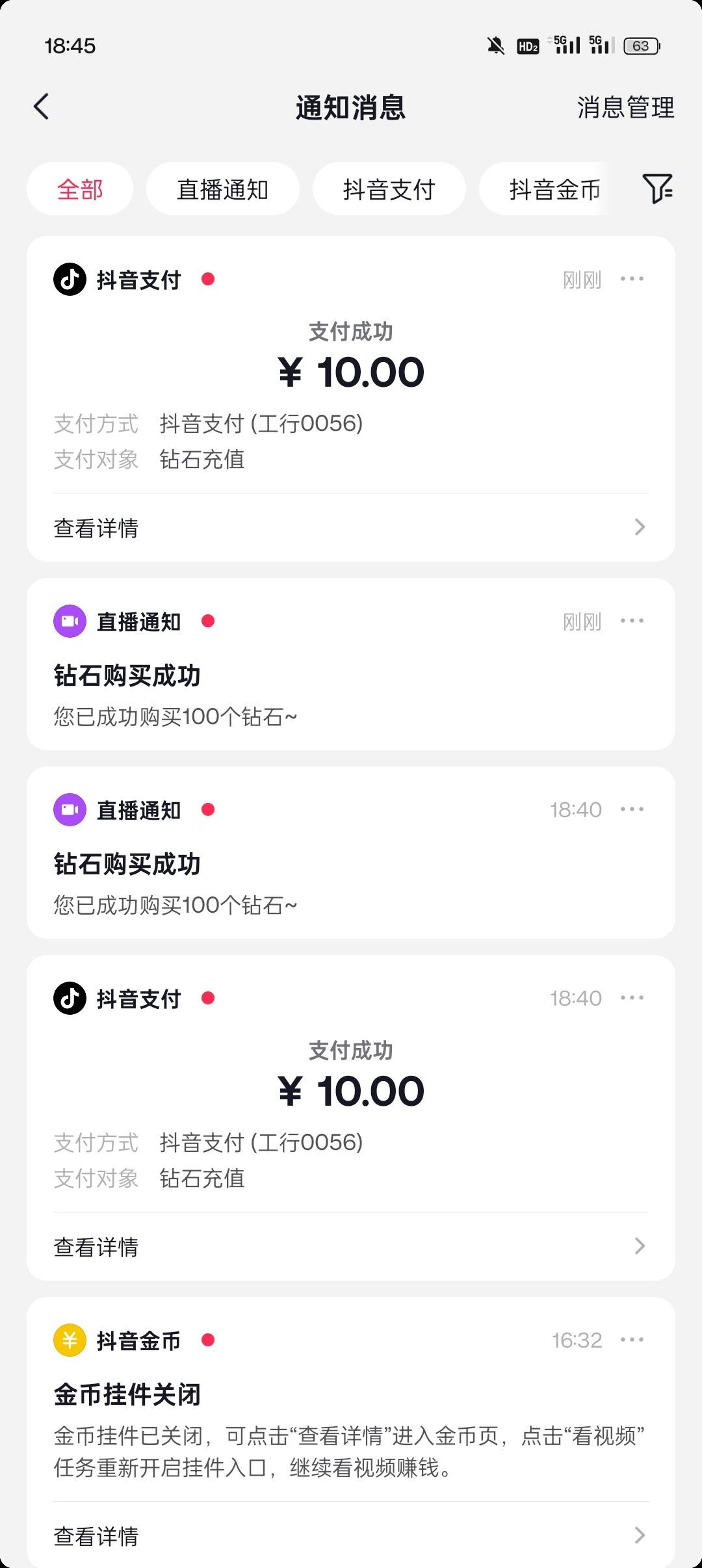Open more options on the 刚刚 抖音支付 card
The height and width of the screenshot is (1568, 702).
pyautogui.click(x=632, y=280)
